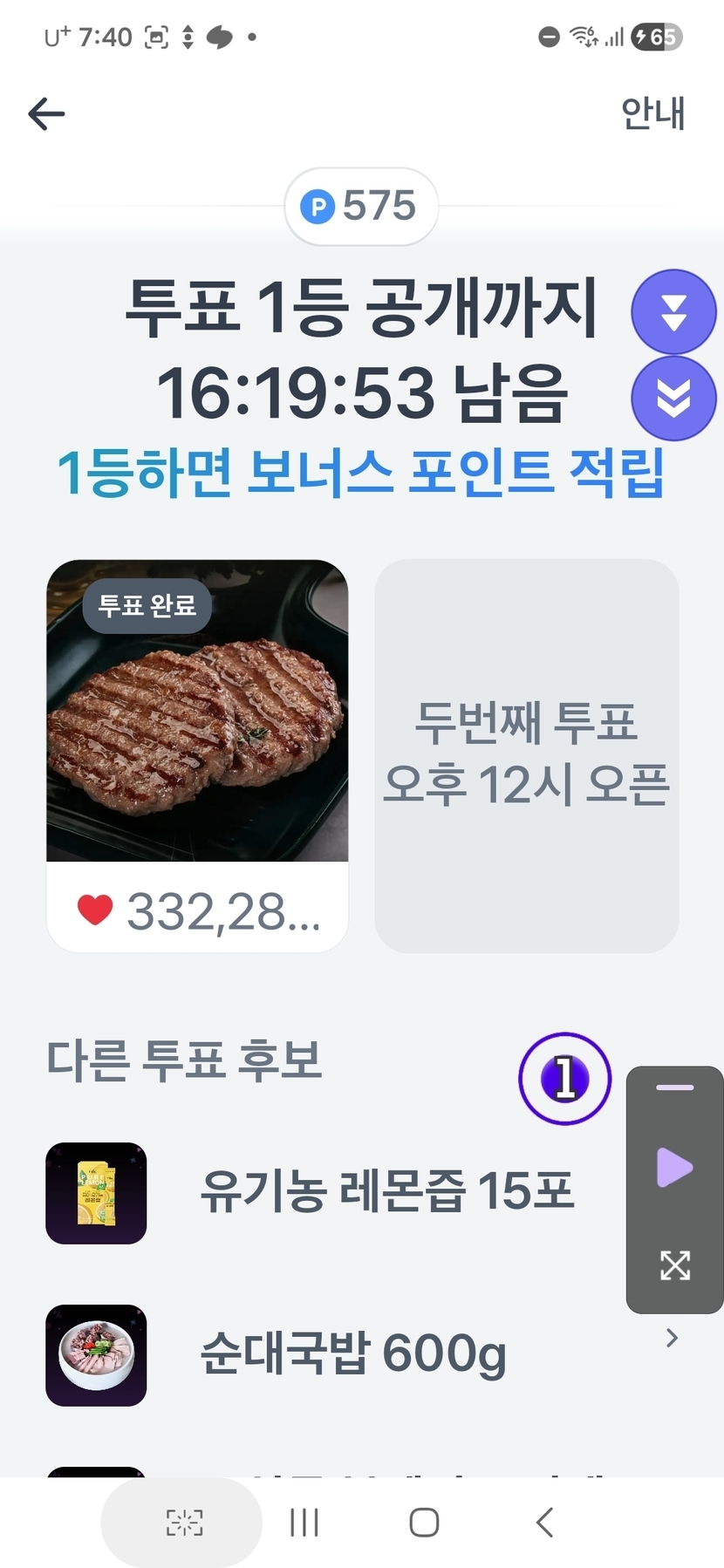The height and width of the screenshot is (1568, 724).
Task: Tap the scan icon in the navigation bar
Action: point(184,1523)
